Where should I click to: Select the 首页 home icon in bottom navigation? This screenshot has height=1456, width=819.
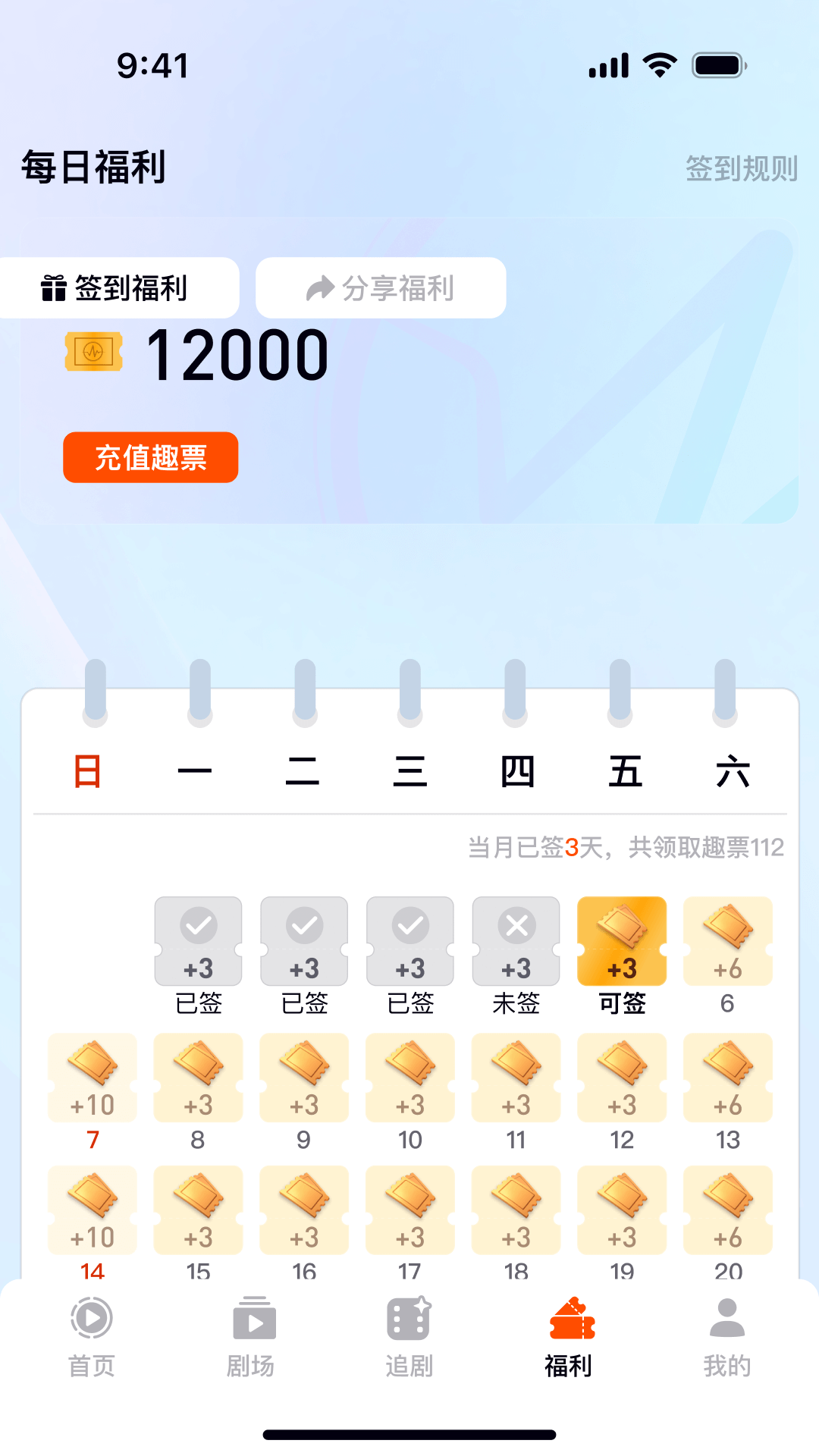point(92,1319)
